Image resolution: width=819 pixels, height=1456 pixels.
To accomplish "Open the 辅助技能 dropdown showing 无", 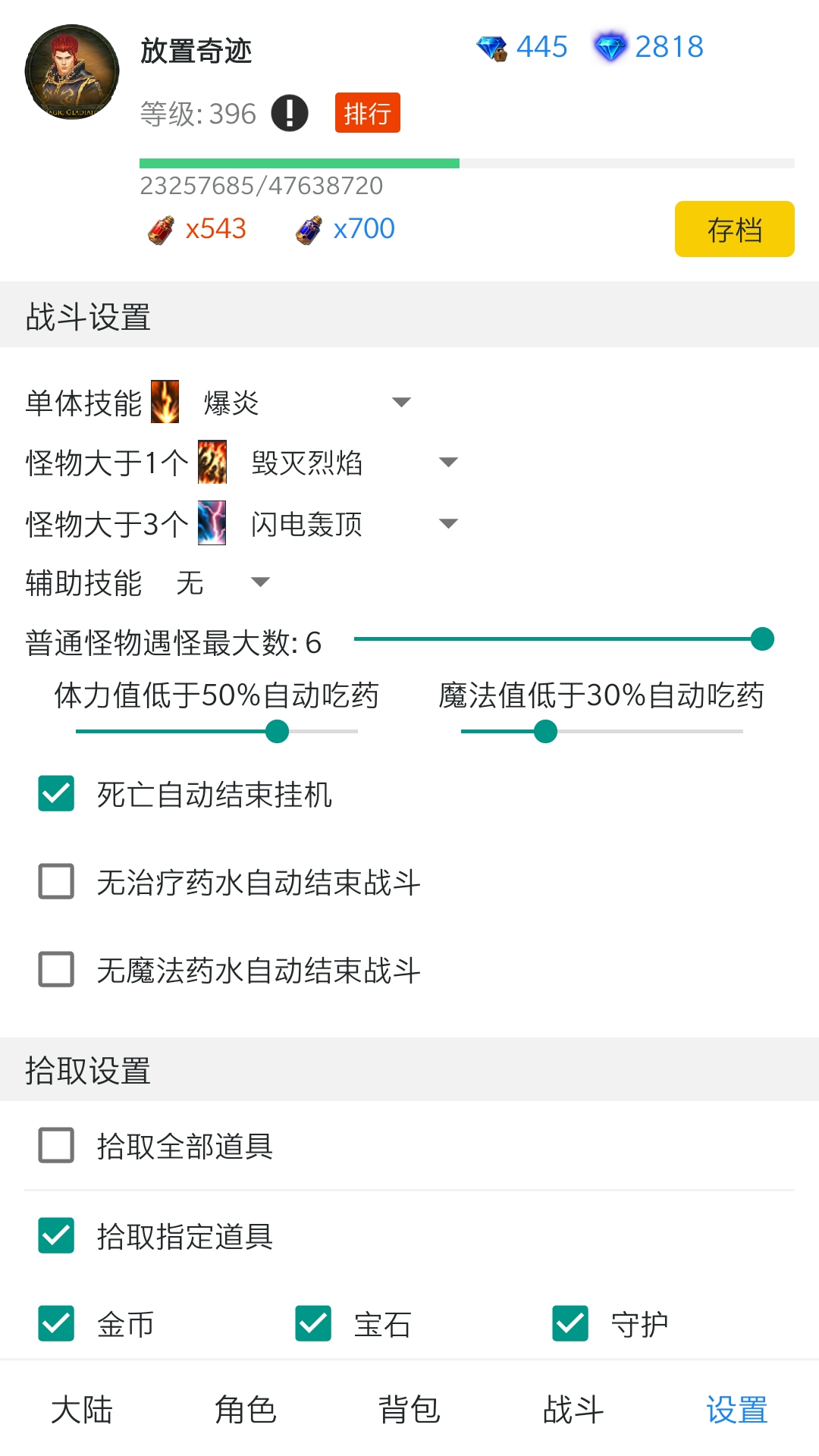I will [x=260, y=582].
